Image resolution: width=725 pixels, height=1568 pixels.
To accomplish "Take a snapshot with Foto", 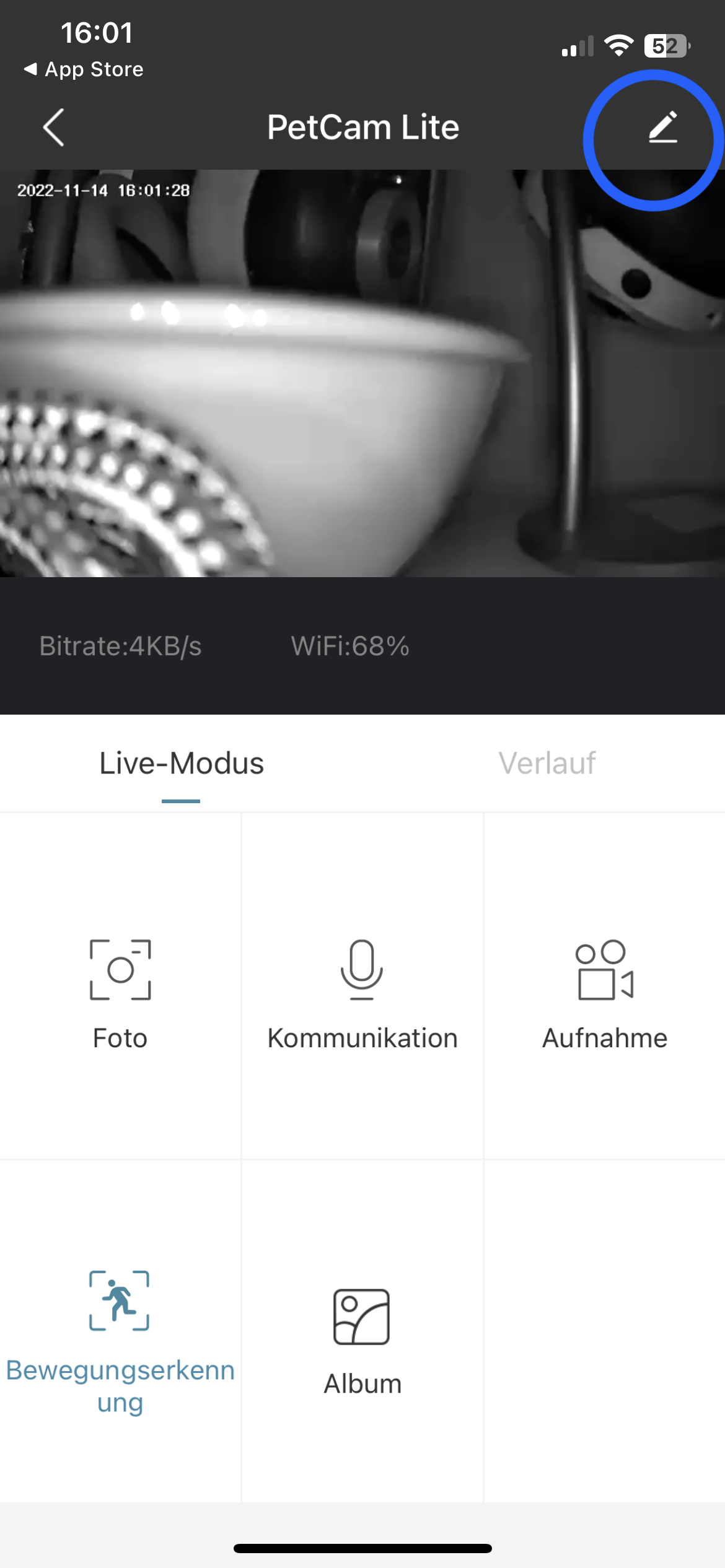I will [x=120, y=991].
